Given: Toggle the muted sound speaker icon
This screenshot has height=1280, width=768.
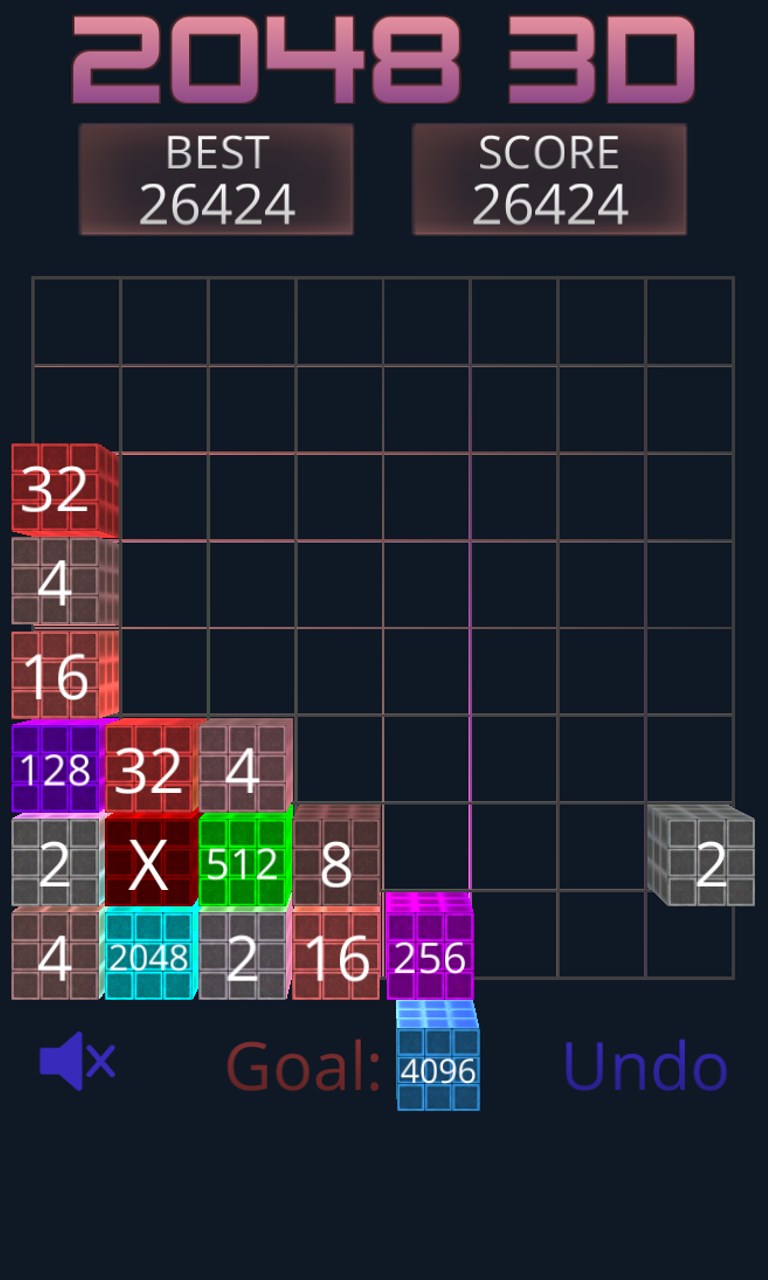Looking at the screenshot, I should tap(76, 1061).
